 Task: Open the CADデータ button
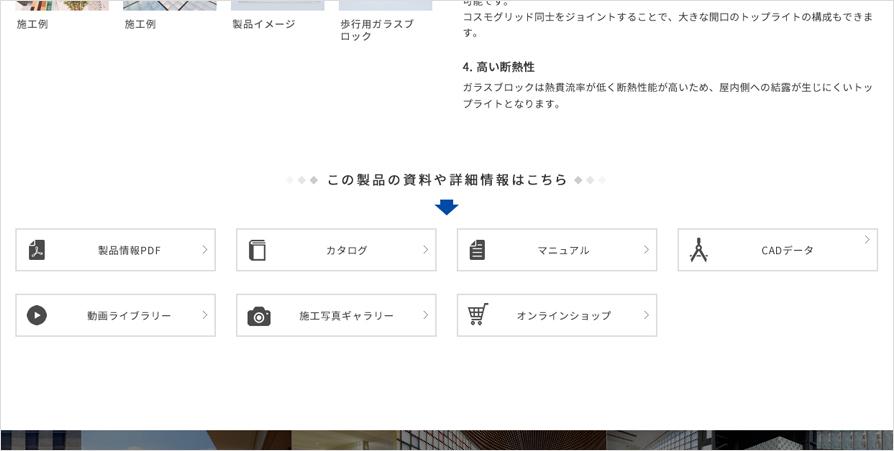[x=777, y=250]
